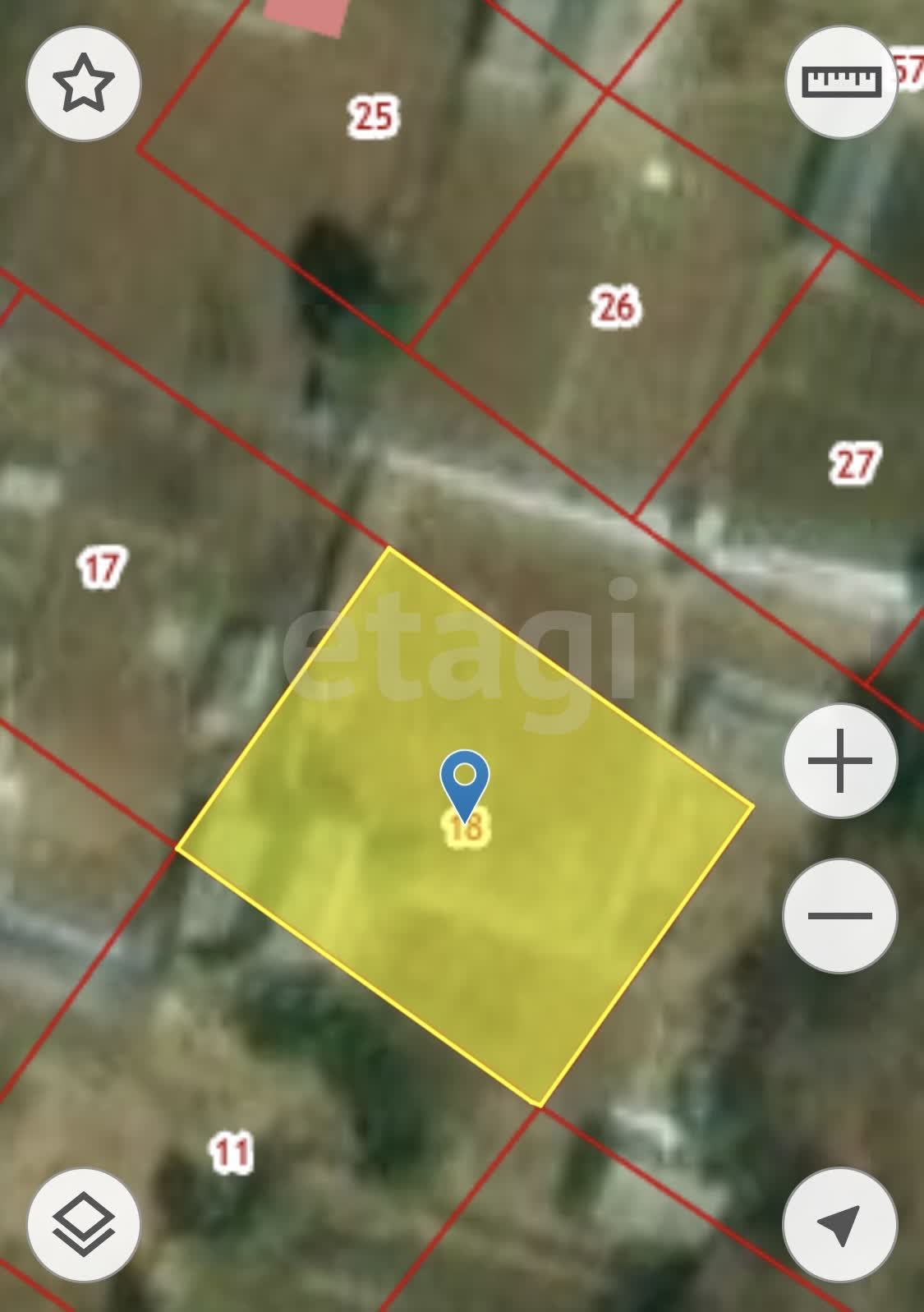This screenshot has height=1312, width=924.
Task: Open the map layers selector
Action: coord(83,1225)
